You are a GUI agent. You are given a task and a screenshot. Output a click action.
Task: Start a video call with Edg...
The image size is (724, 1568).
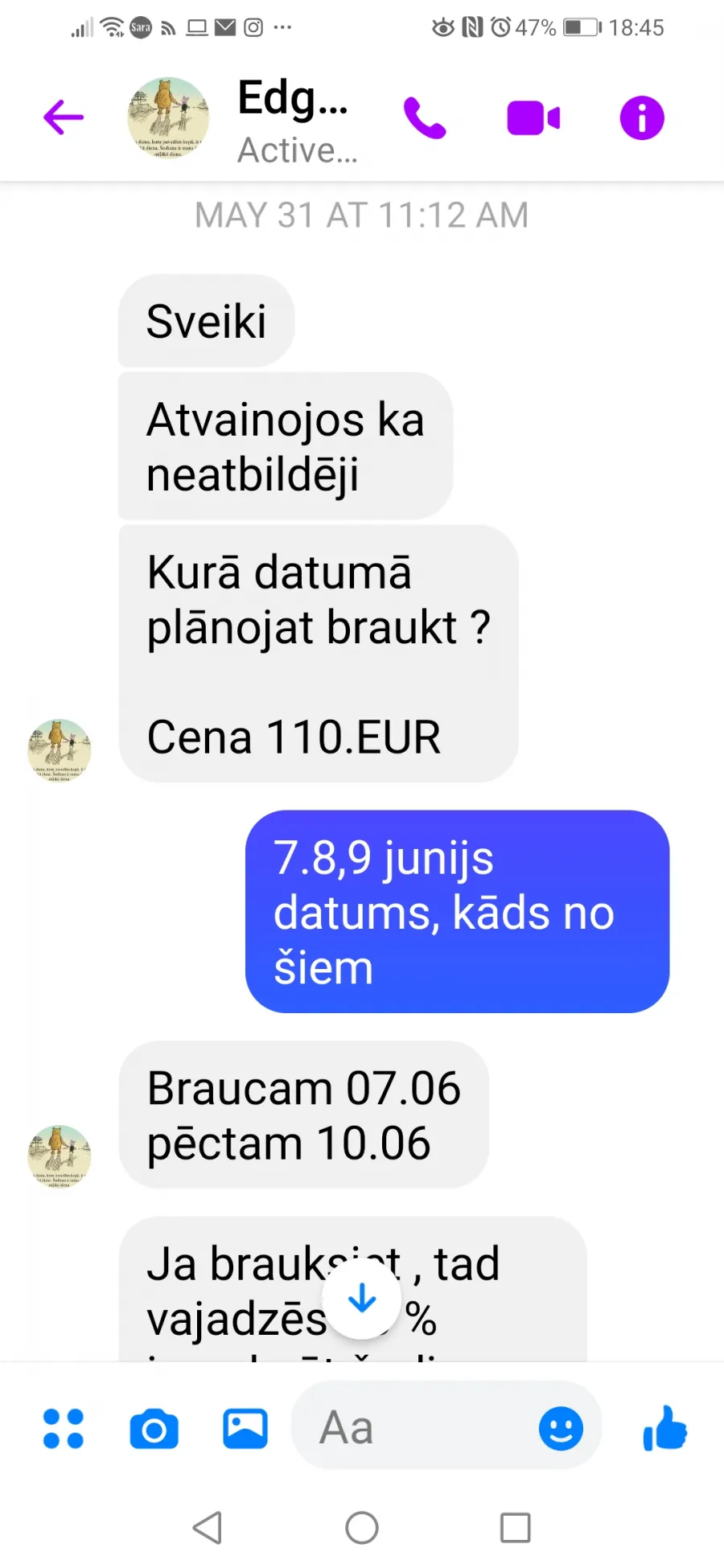pyautogui.click(x=533, y=118)
